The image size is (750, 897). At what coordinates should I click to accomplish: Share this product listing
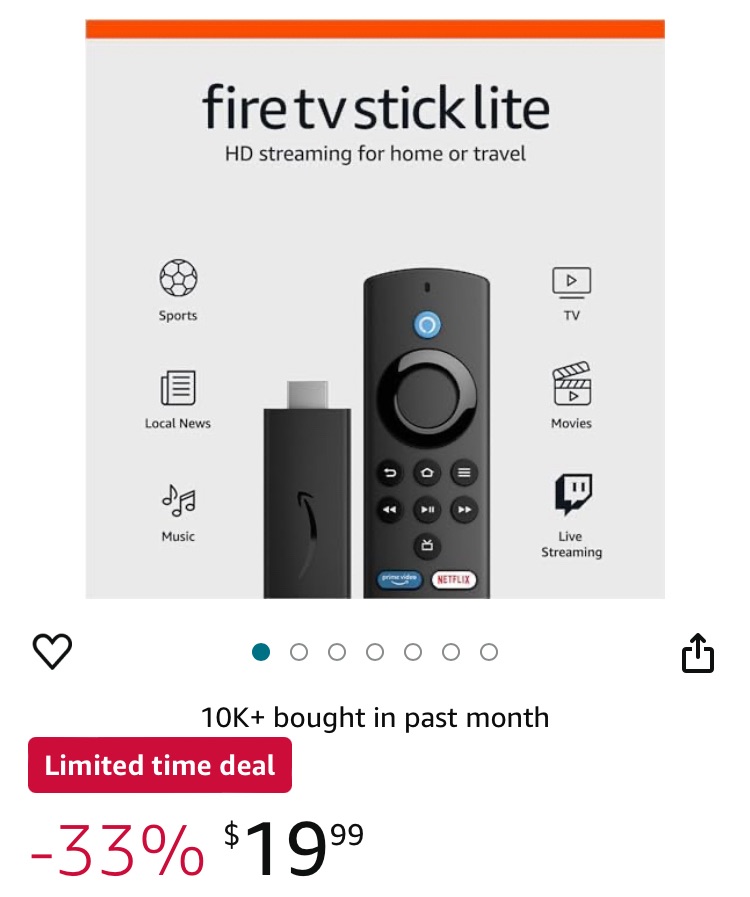pos(697,653)
